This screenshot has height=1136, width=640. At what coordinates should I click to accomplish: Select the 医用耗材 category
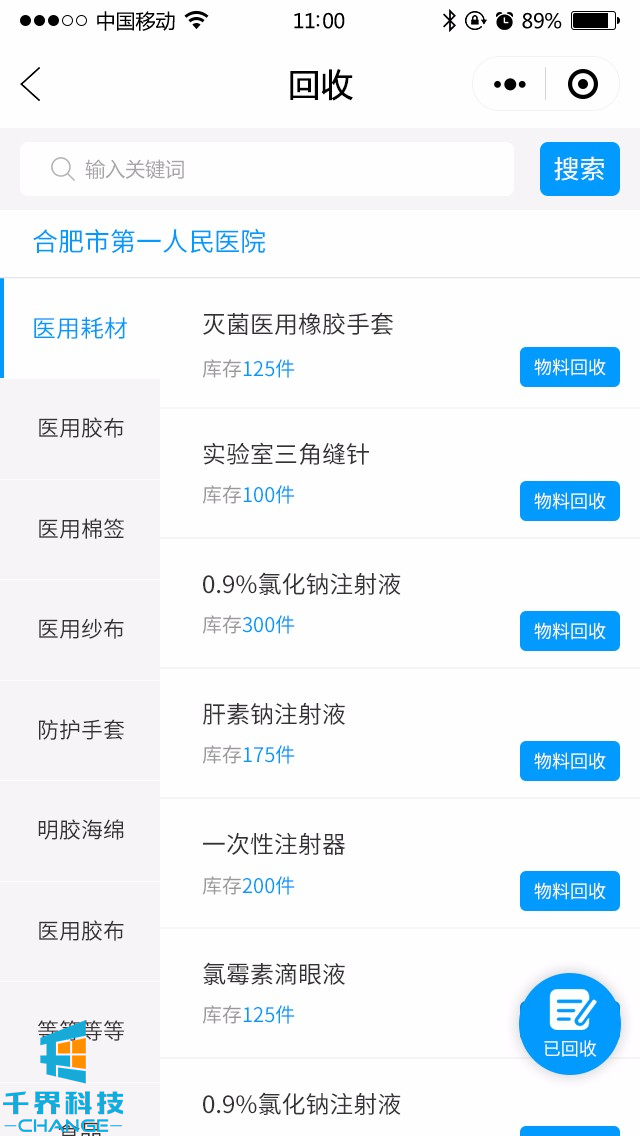tap(80, 328)
